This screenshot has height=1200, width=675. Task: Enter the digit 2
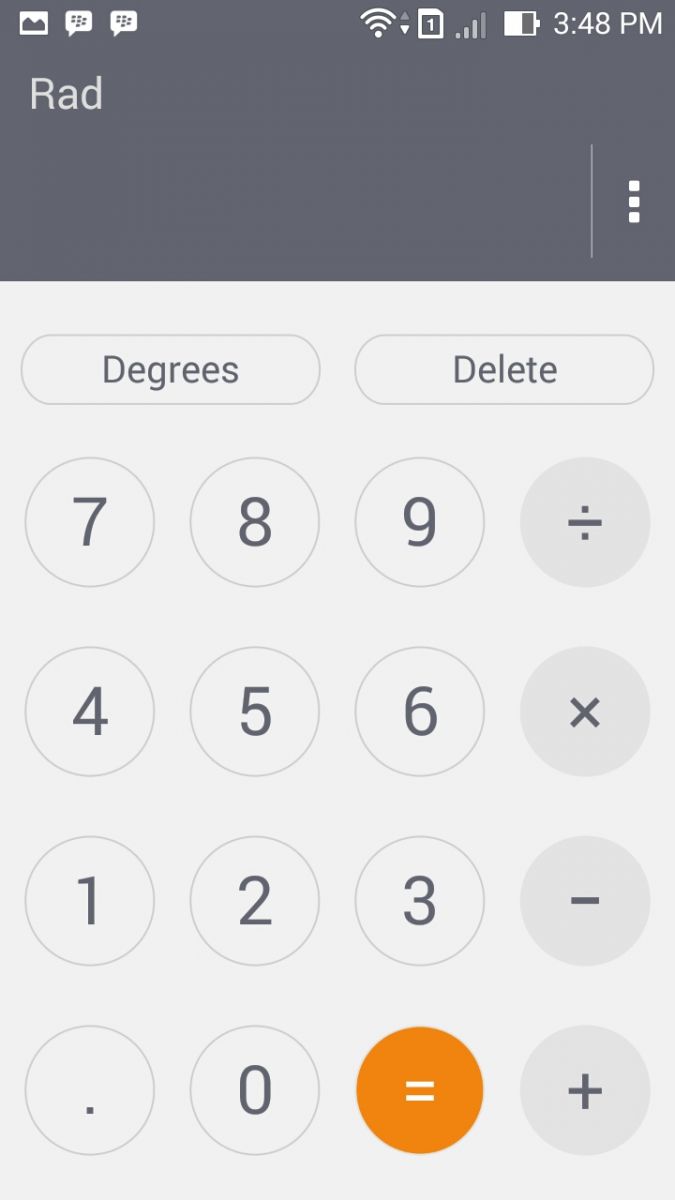255,900
